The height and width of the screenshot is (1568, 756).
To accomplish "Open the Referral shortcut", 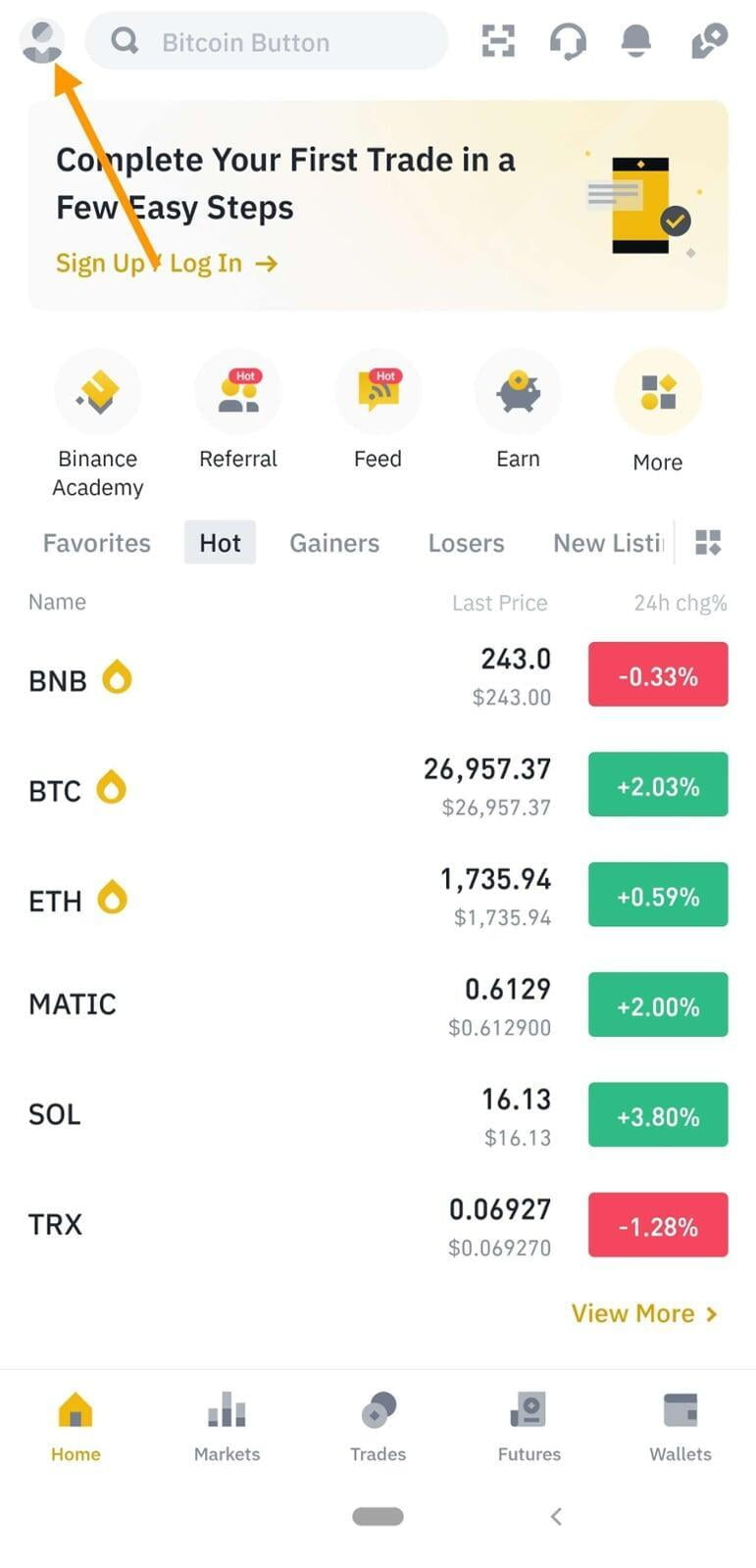I will [238, 391].
